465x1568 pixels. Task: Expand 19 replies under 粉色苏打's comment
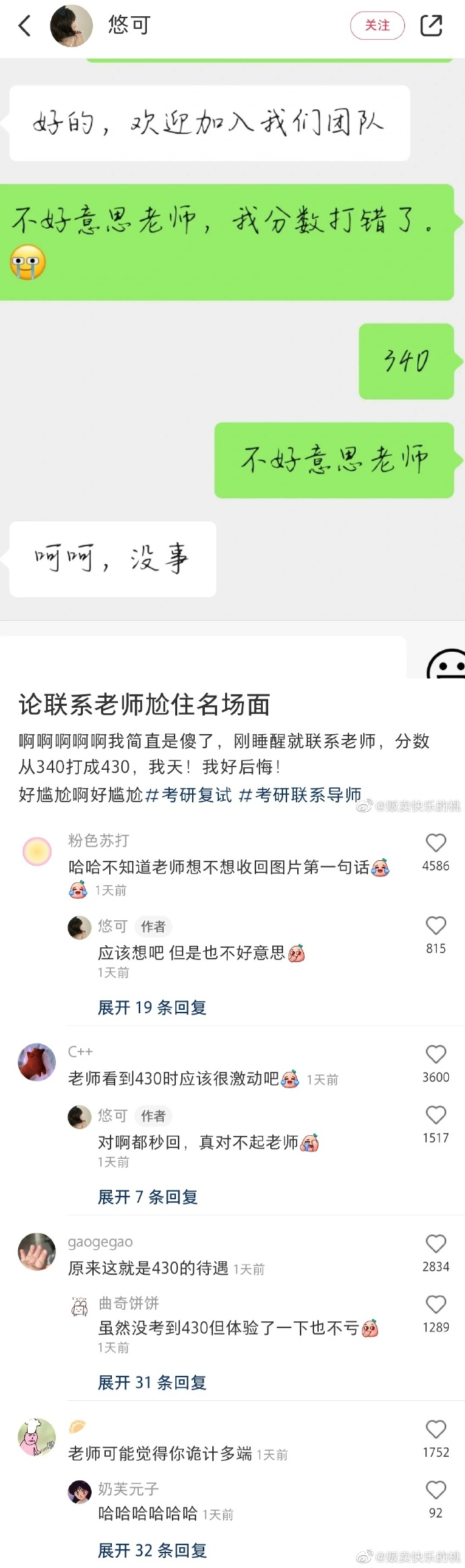[x=152, y=1007]
